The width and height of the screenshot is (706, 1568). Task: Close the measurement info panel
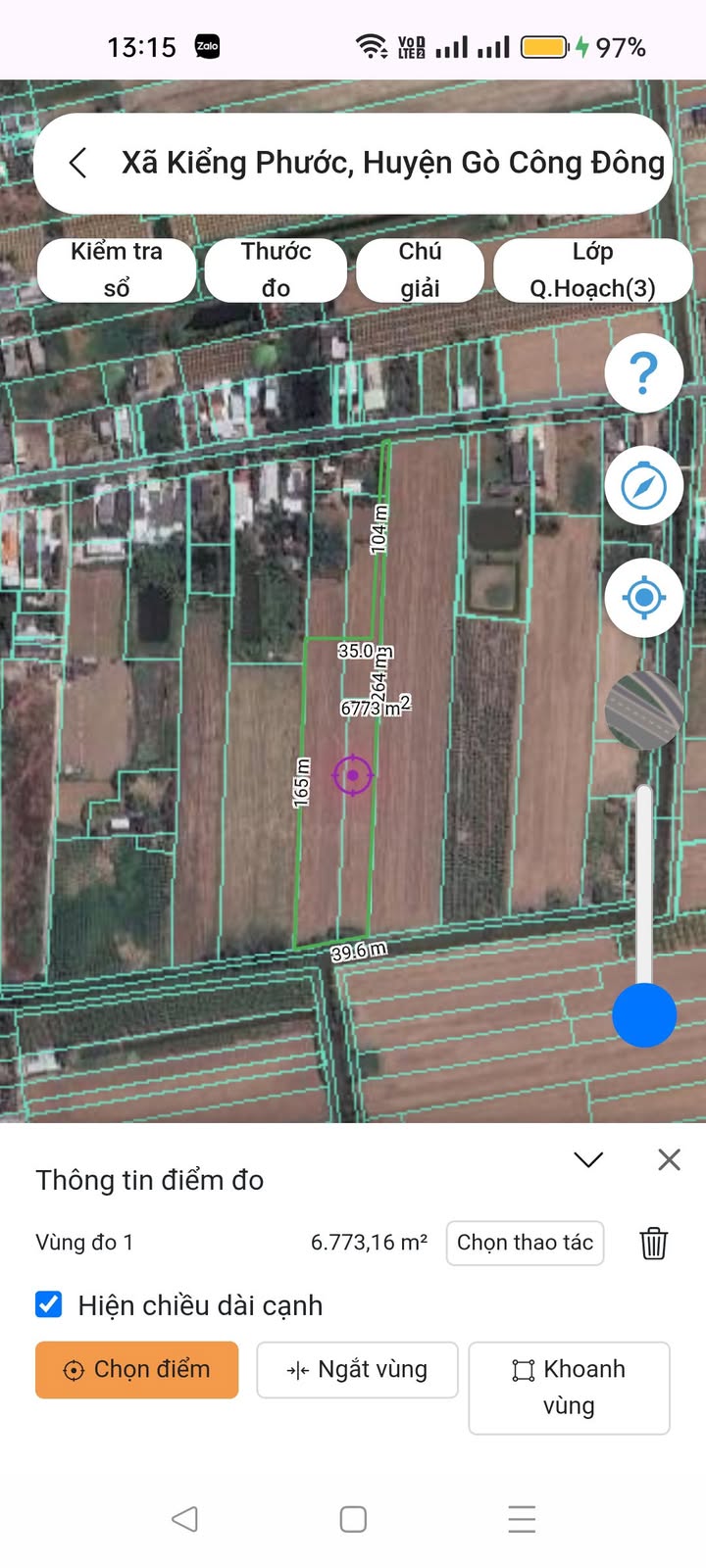tap(670, 1160)
